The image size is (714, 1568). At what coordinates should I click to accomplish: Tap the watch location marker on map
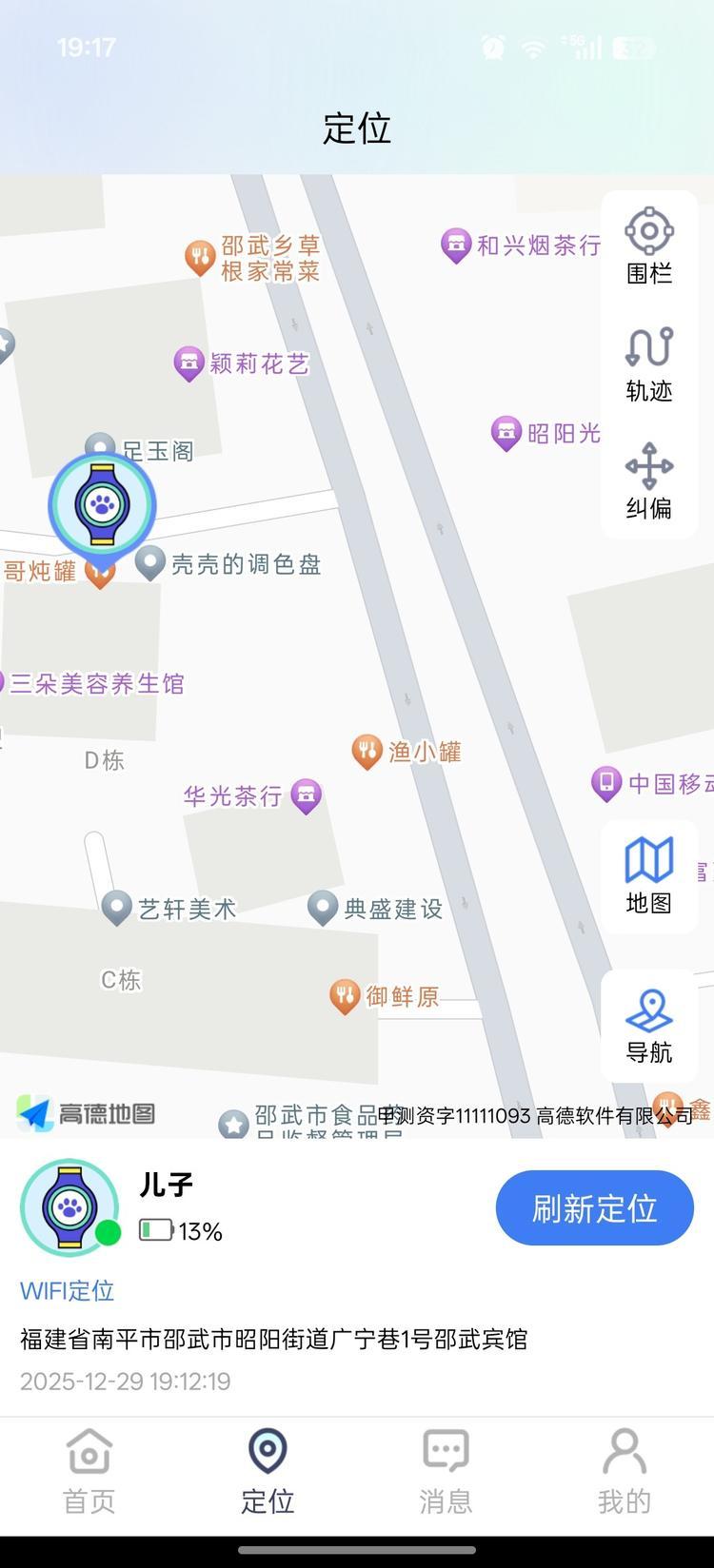[103, 506]
